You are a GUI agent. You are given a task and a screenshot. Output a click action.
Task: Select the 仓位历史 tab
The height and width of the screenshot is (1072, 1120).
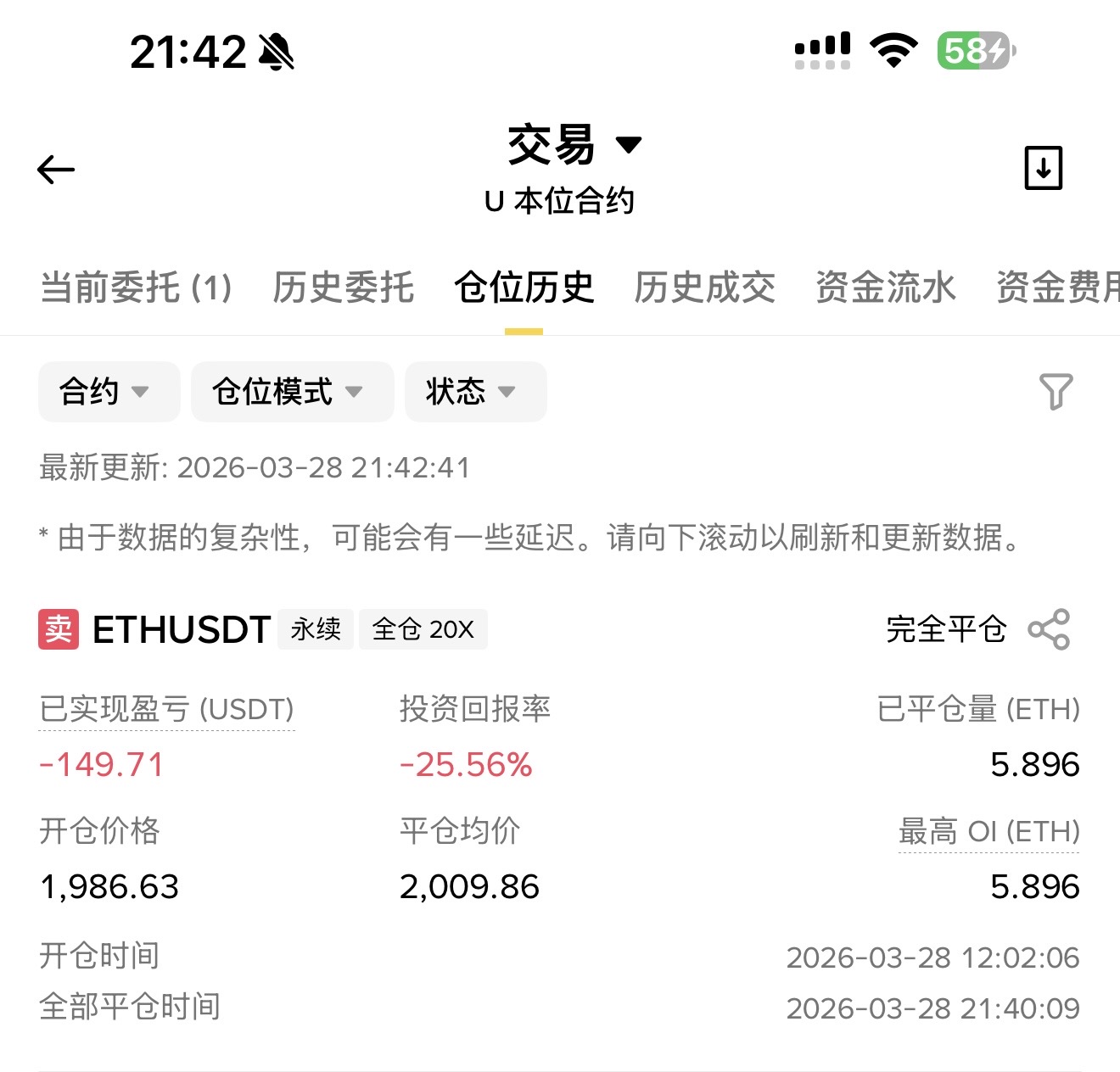[x=524, y=288]
